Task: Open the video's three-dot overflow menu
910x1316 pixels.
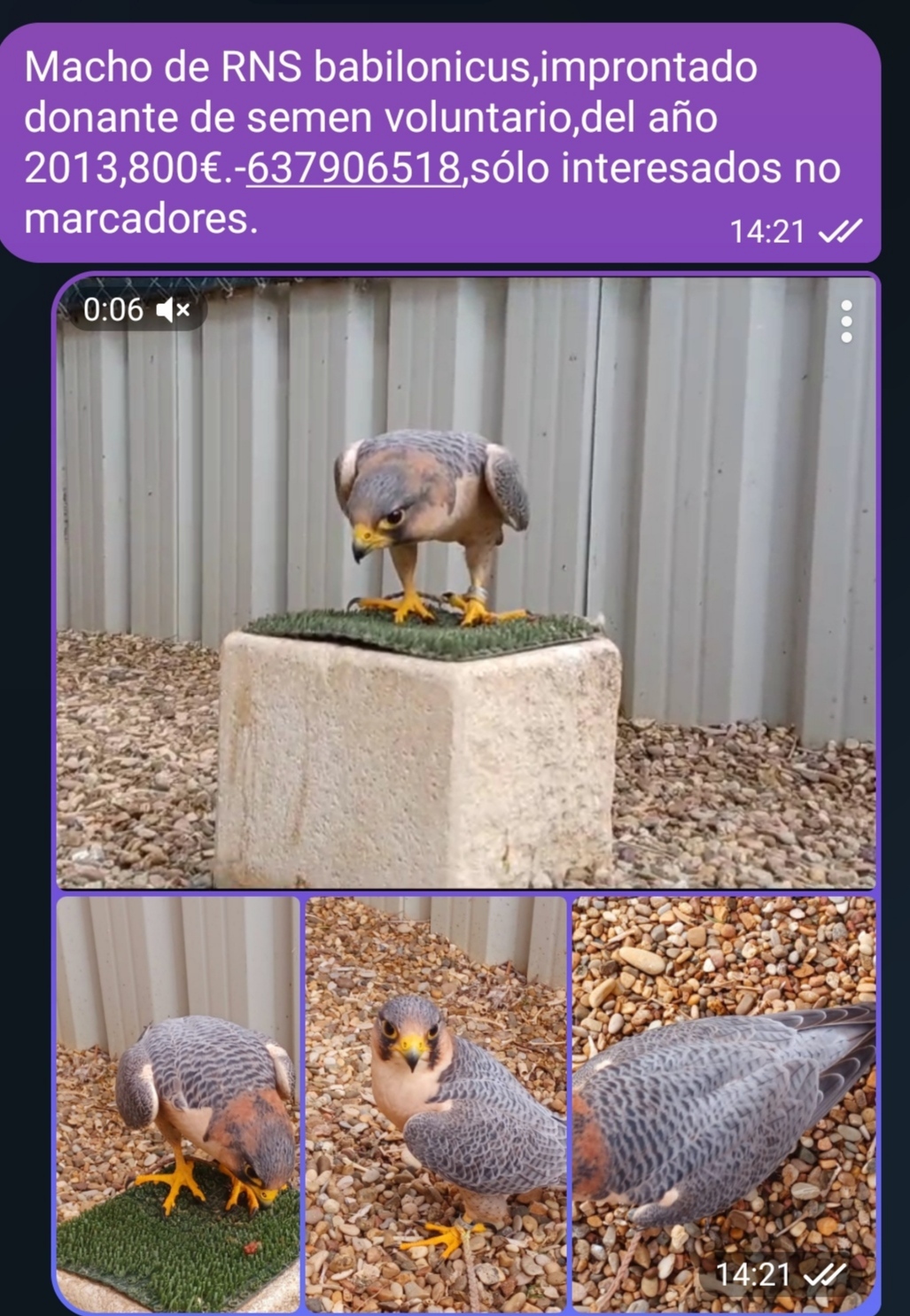Action: click(846, 321)
